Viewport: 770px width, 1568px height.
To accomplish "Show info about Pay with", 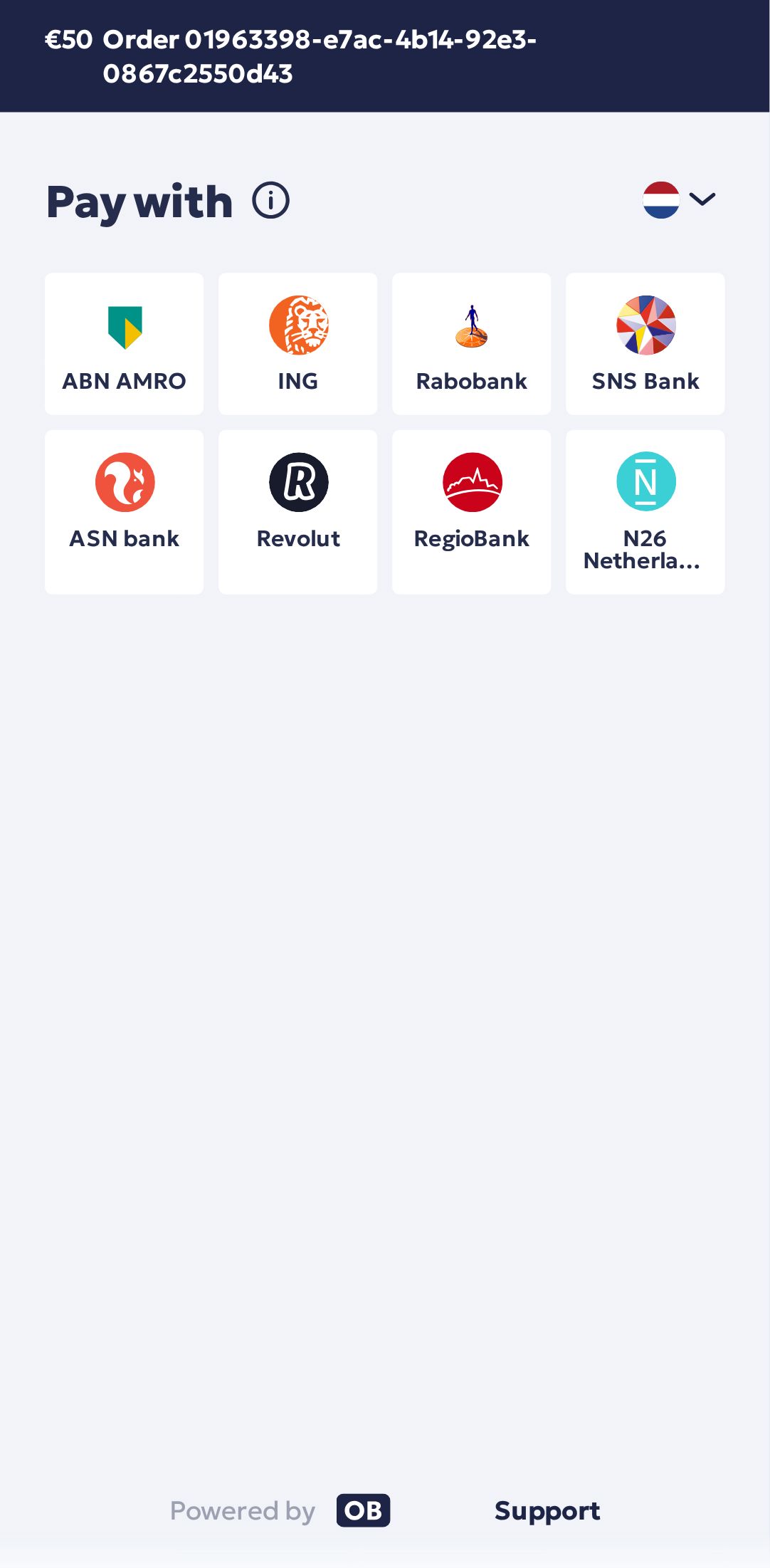I will [x=271, y=200].
